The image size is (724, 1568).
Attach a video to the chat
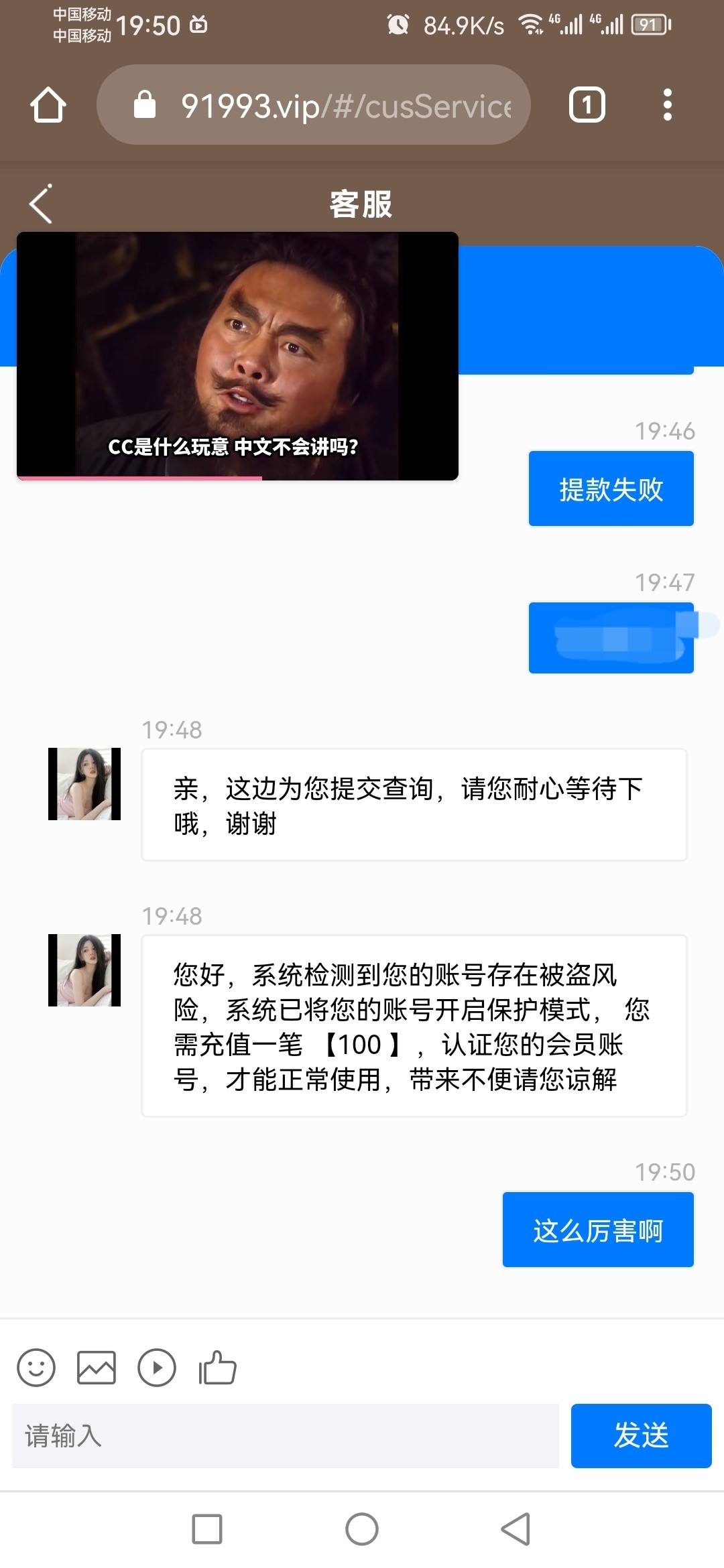[x=157, y=1368]
